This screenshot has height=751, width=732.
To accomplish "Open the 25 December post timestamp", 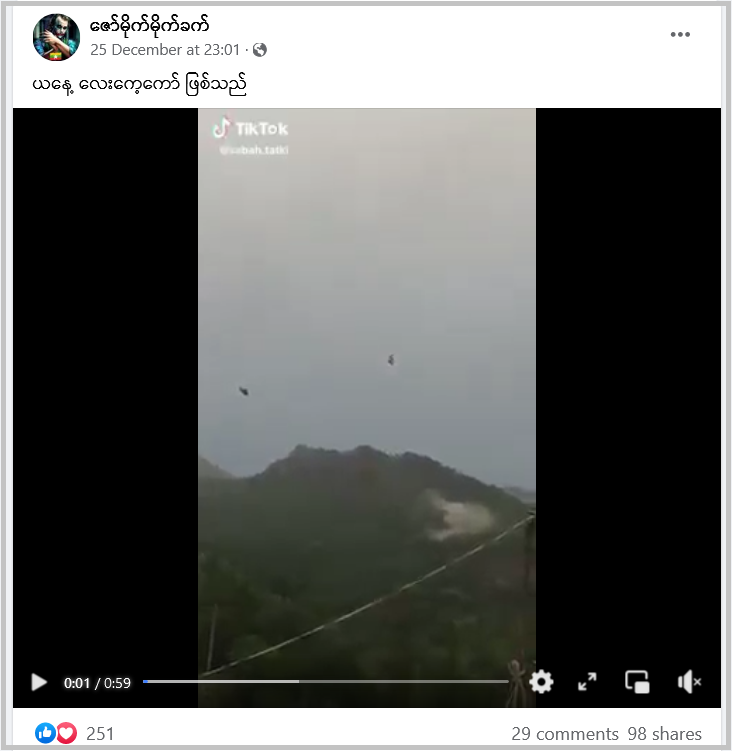I will pos(165,49).
